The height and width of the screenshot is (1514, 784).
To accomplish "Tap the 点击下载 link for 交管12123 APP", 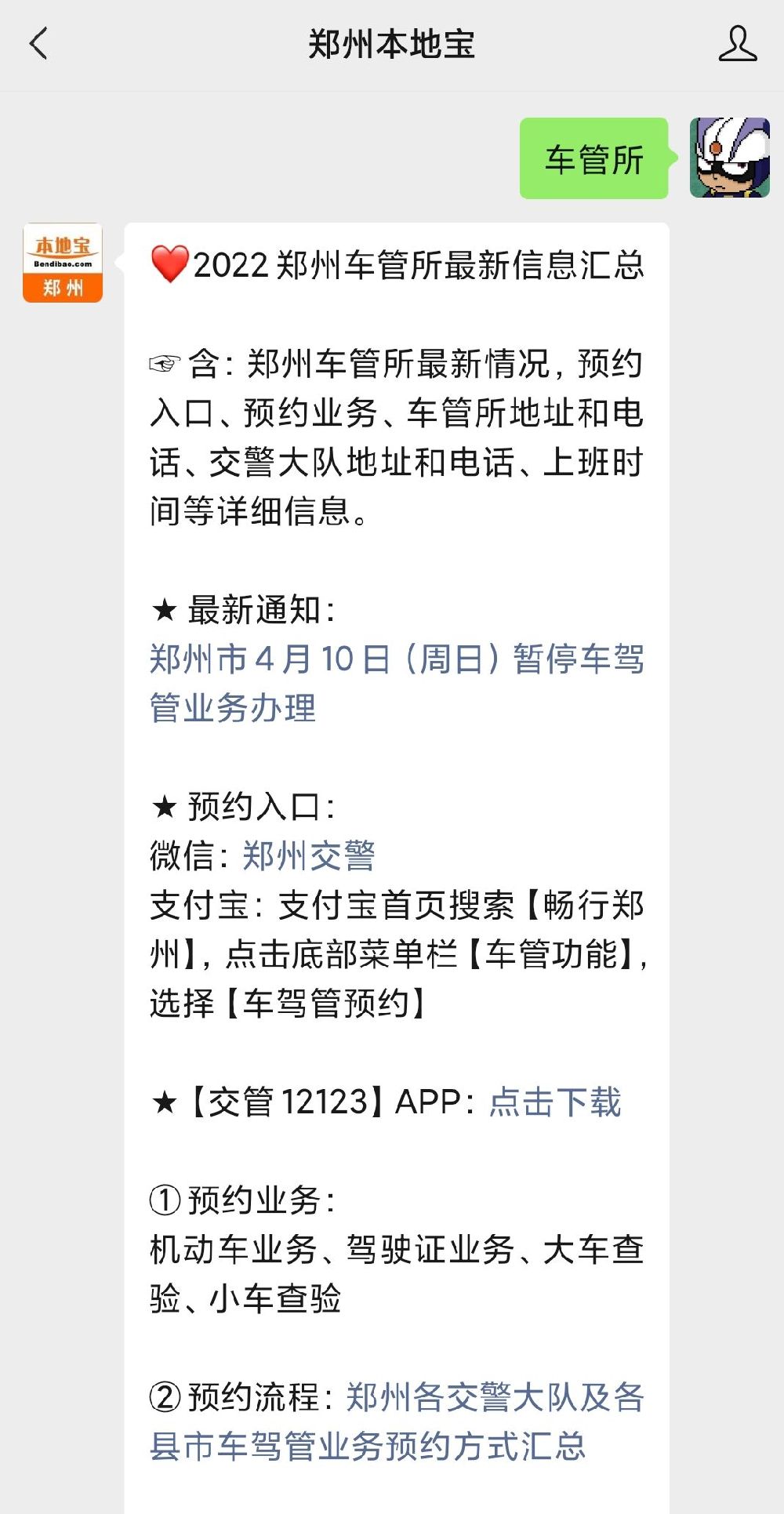I will point(555,1102).
